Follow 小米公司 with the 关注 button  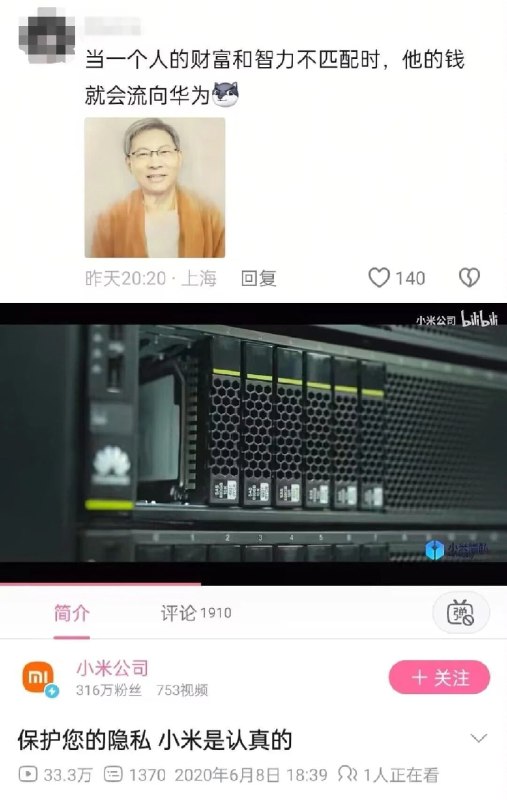[x=439, y=677]
